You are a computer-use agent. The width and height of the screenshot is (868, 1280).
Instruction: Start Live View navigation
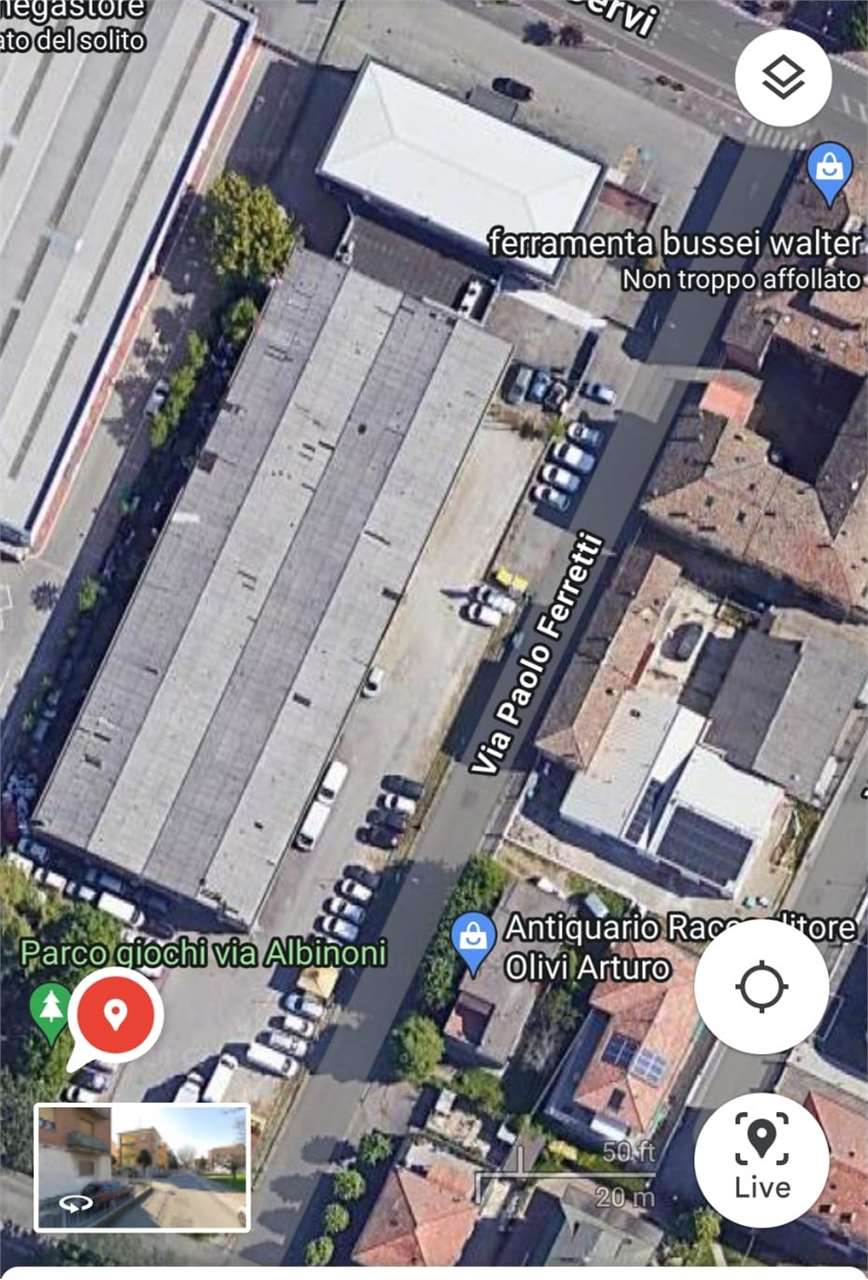(x=762, y=1160)
